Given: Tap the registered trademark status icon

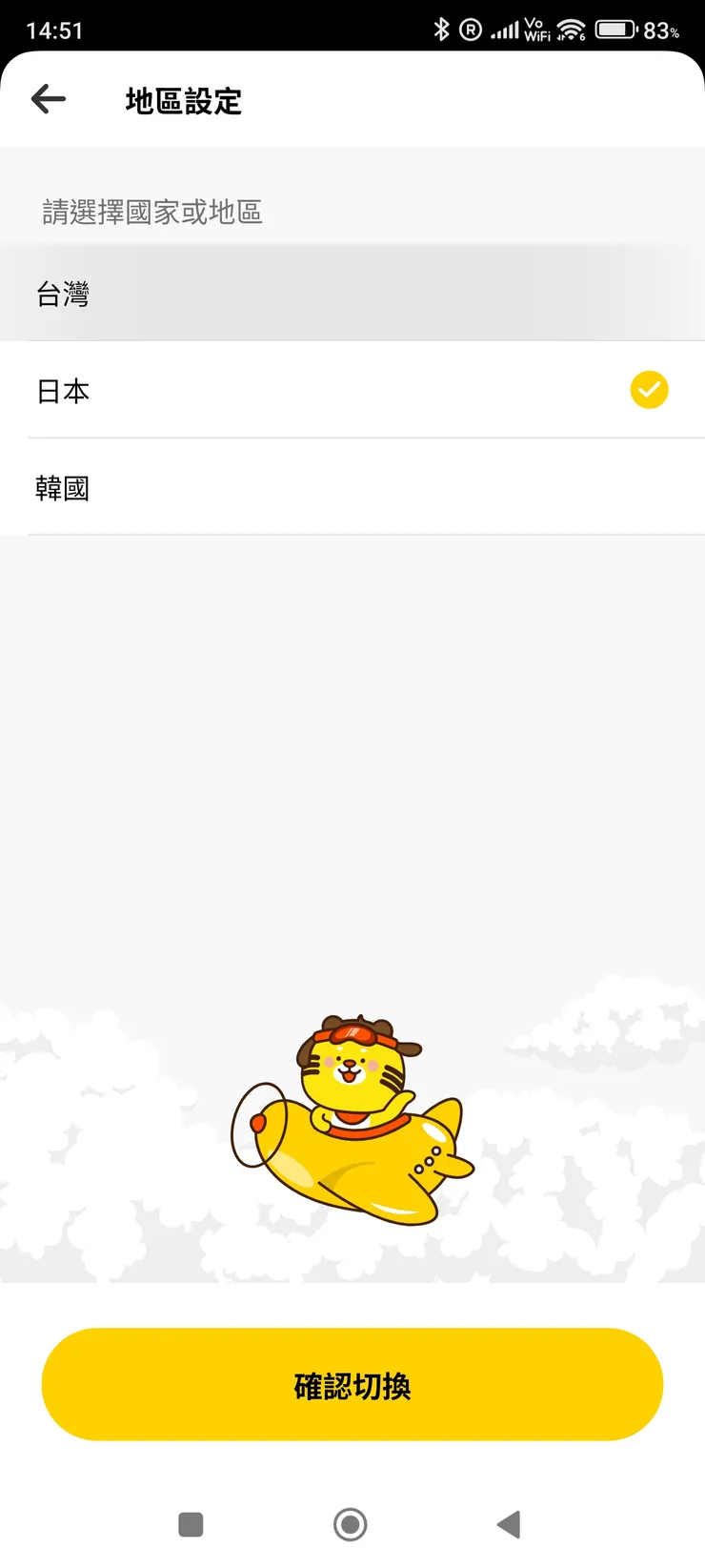Looking at the screenshot, I should (471, 30).
